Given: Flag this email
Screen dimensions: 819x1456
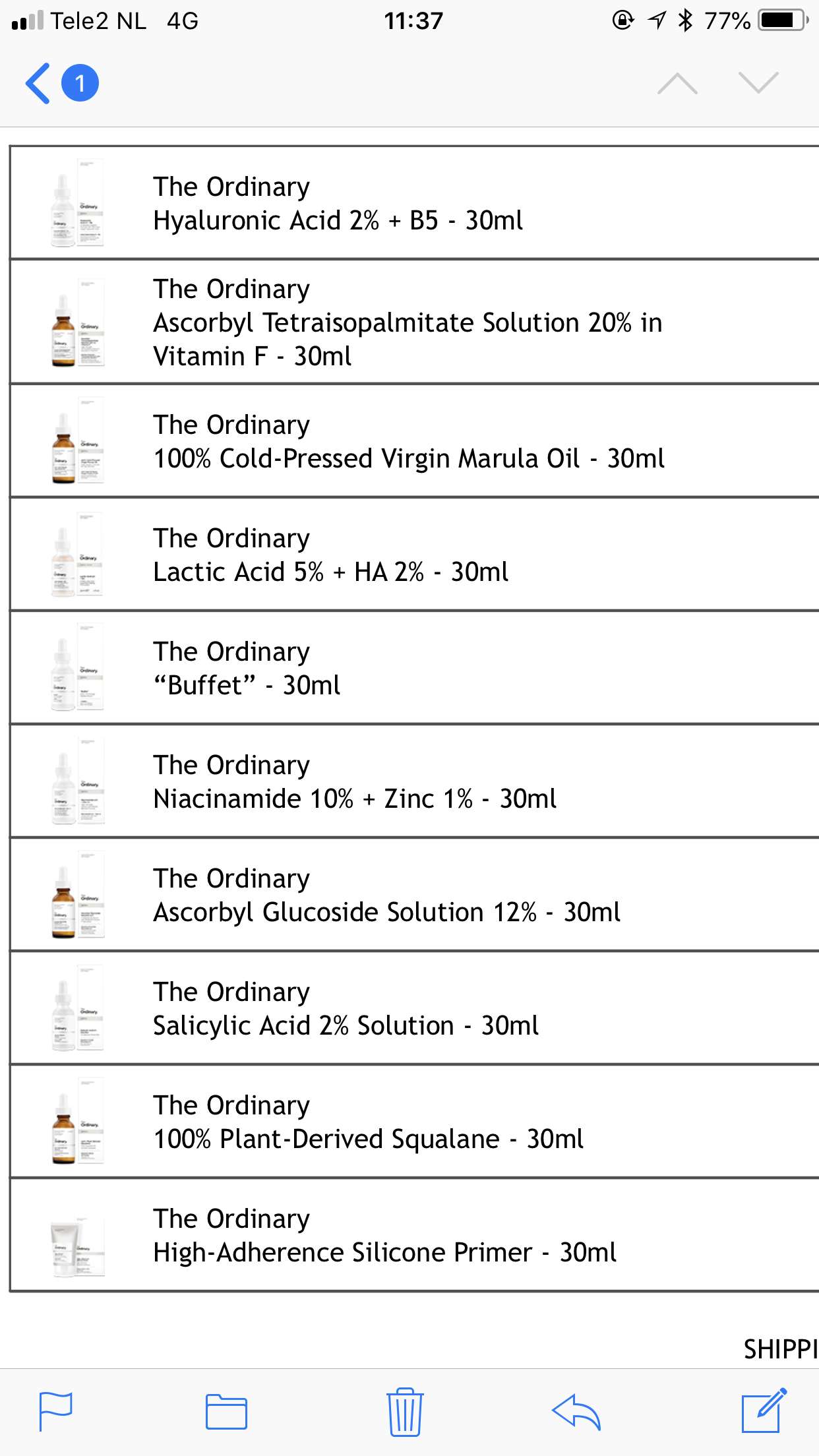Looking at the screenshot, I should [x=55, y=1411].
